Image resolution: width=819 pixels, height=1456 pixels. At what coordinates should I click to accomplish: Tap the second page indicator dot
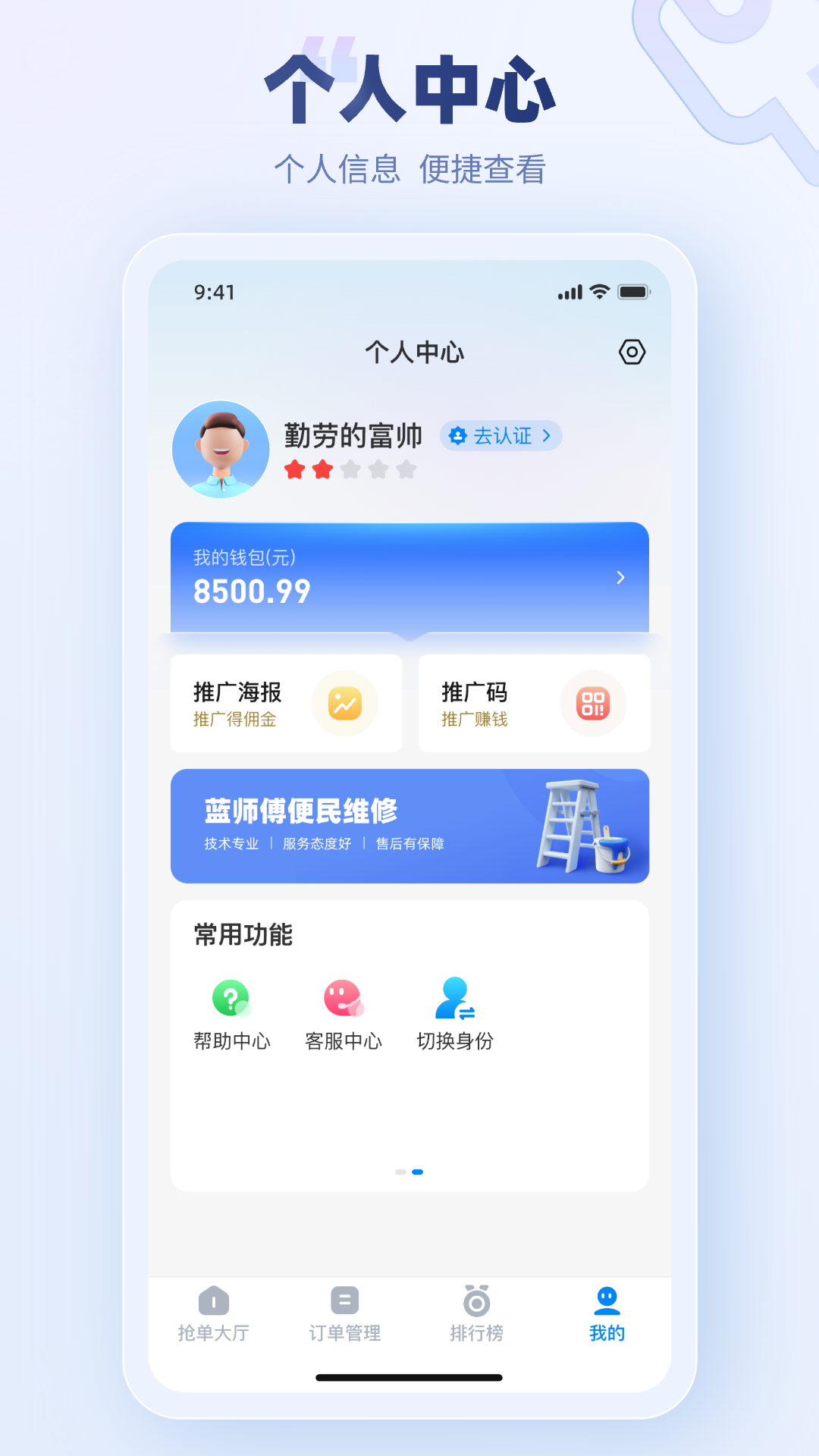point(418,1172)
